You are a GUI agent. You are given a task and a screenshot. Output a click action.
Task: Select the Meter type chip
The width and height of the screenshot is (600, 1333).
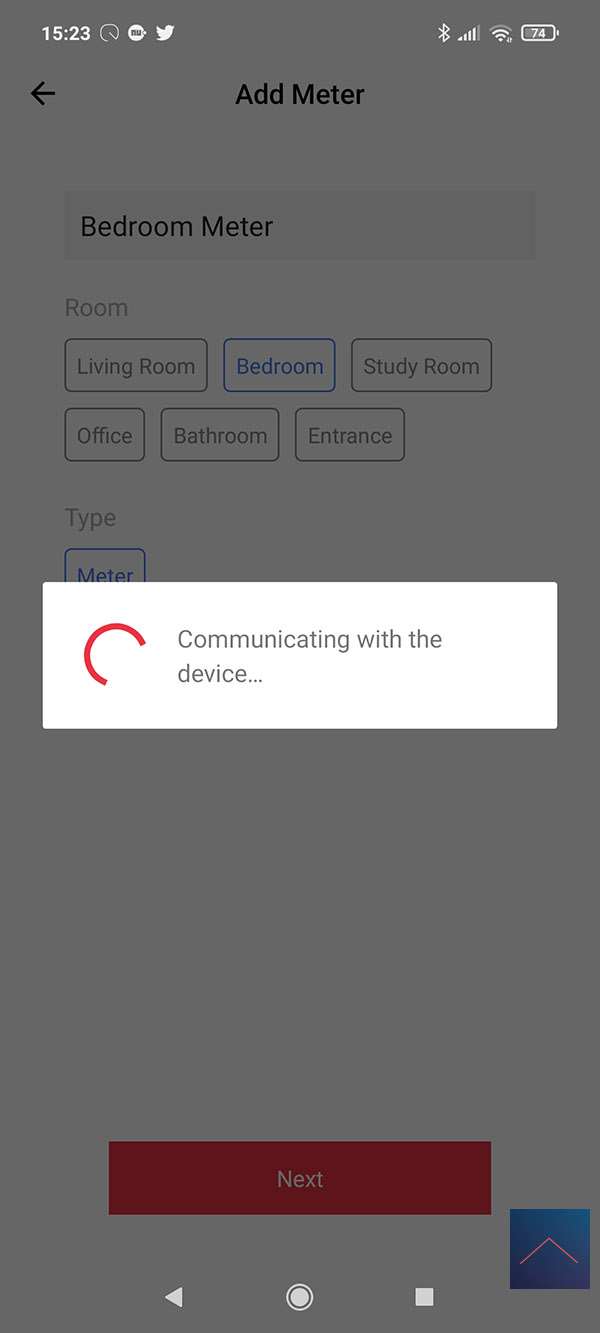105,567
